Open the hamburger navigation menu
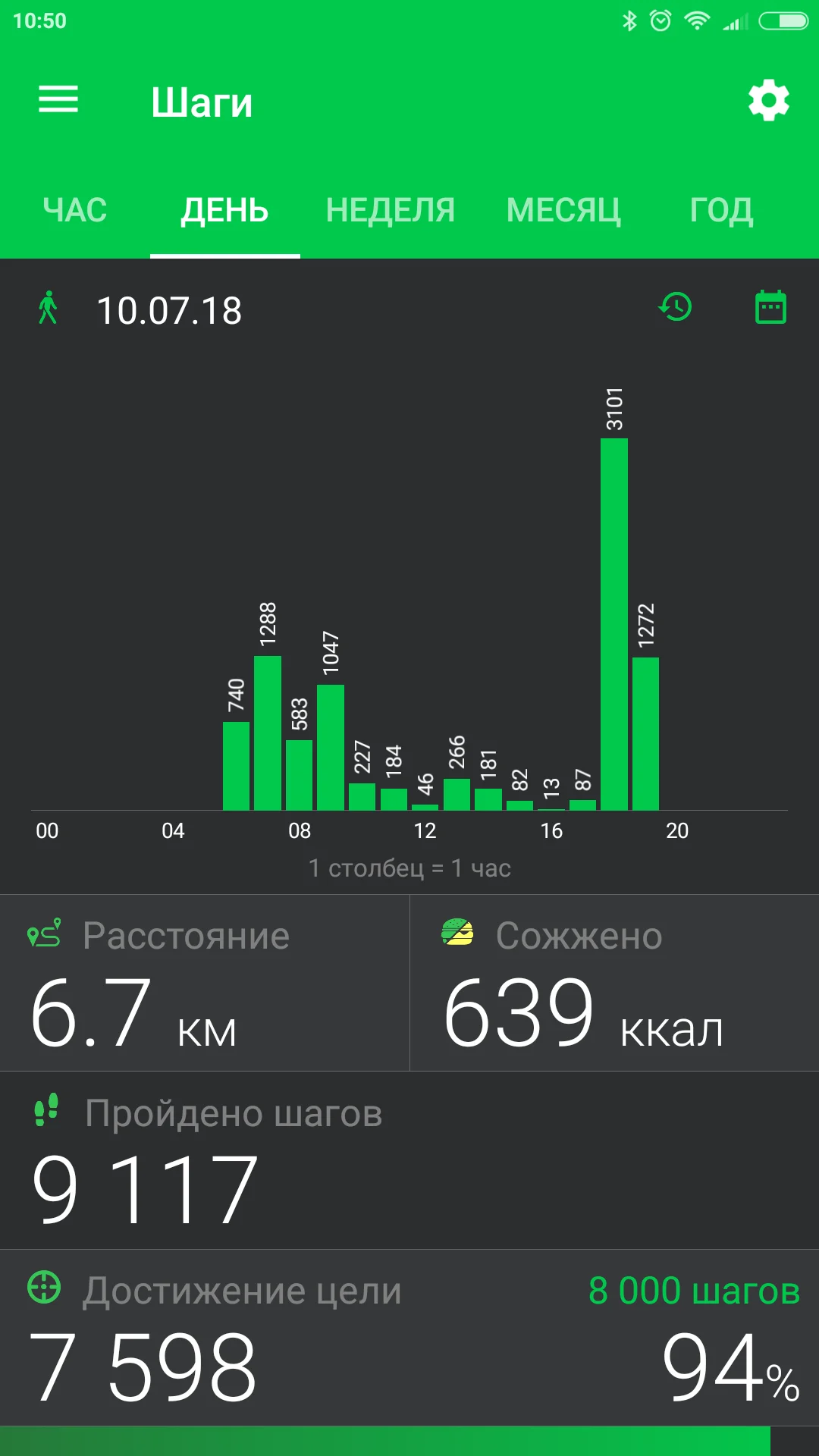 [x=58, y=100]
